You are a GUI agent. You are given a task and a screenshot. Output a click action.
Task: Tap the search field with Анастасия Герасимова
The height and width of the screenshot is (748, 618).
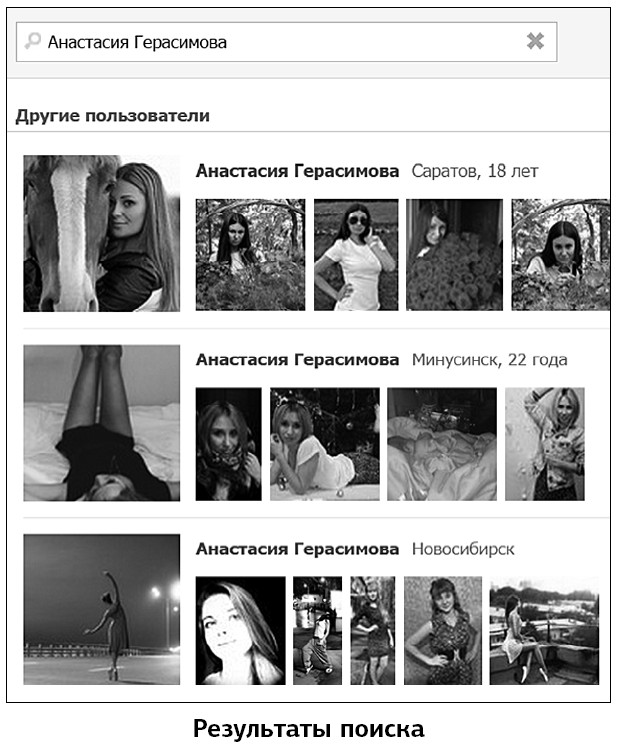click(270, 42)
